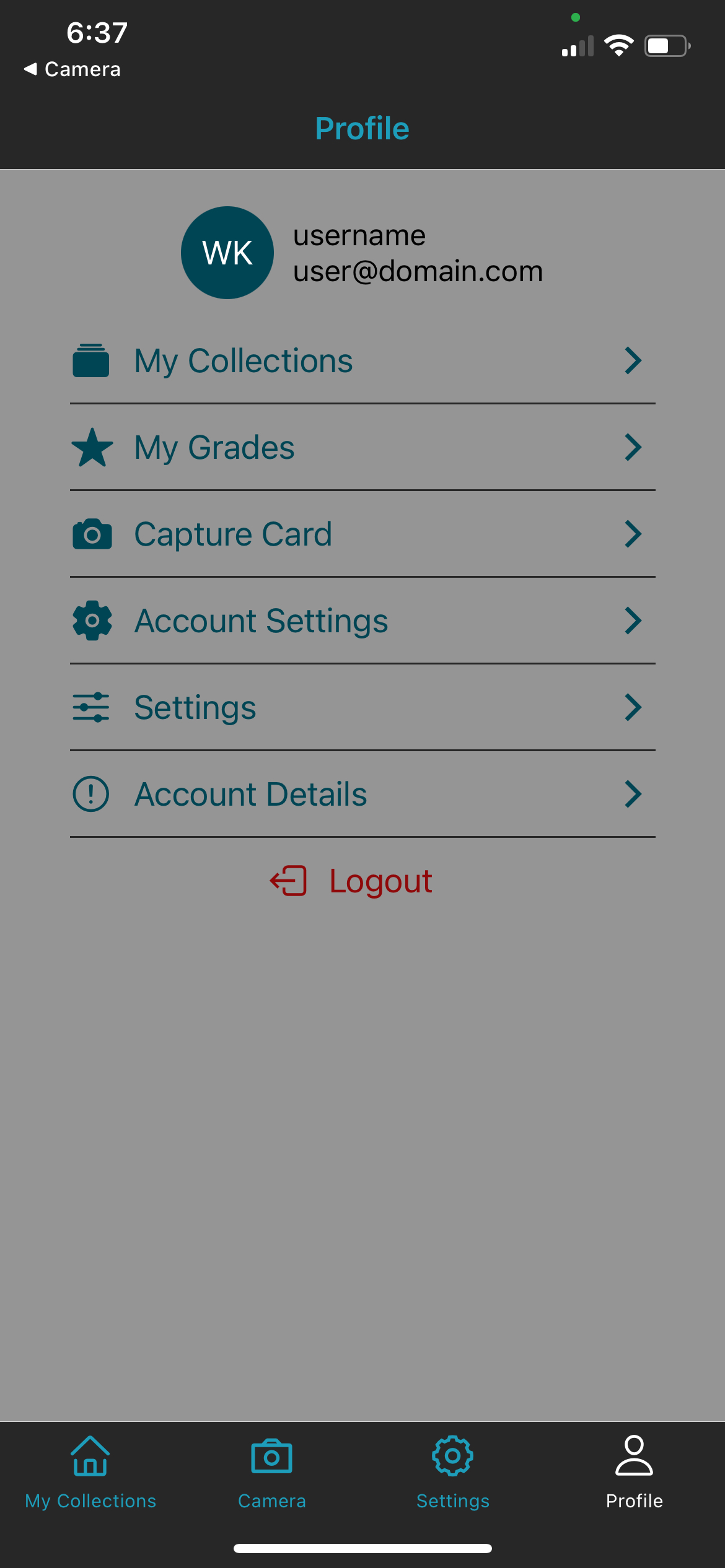This screenshot has width=725, height=1568.
Task: Open the My Collections tab
Action: (90, 1480)
